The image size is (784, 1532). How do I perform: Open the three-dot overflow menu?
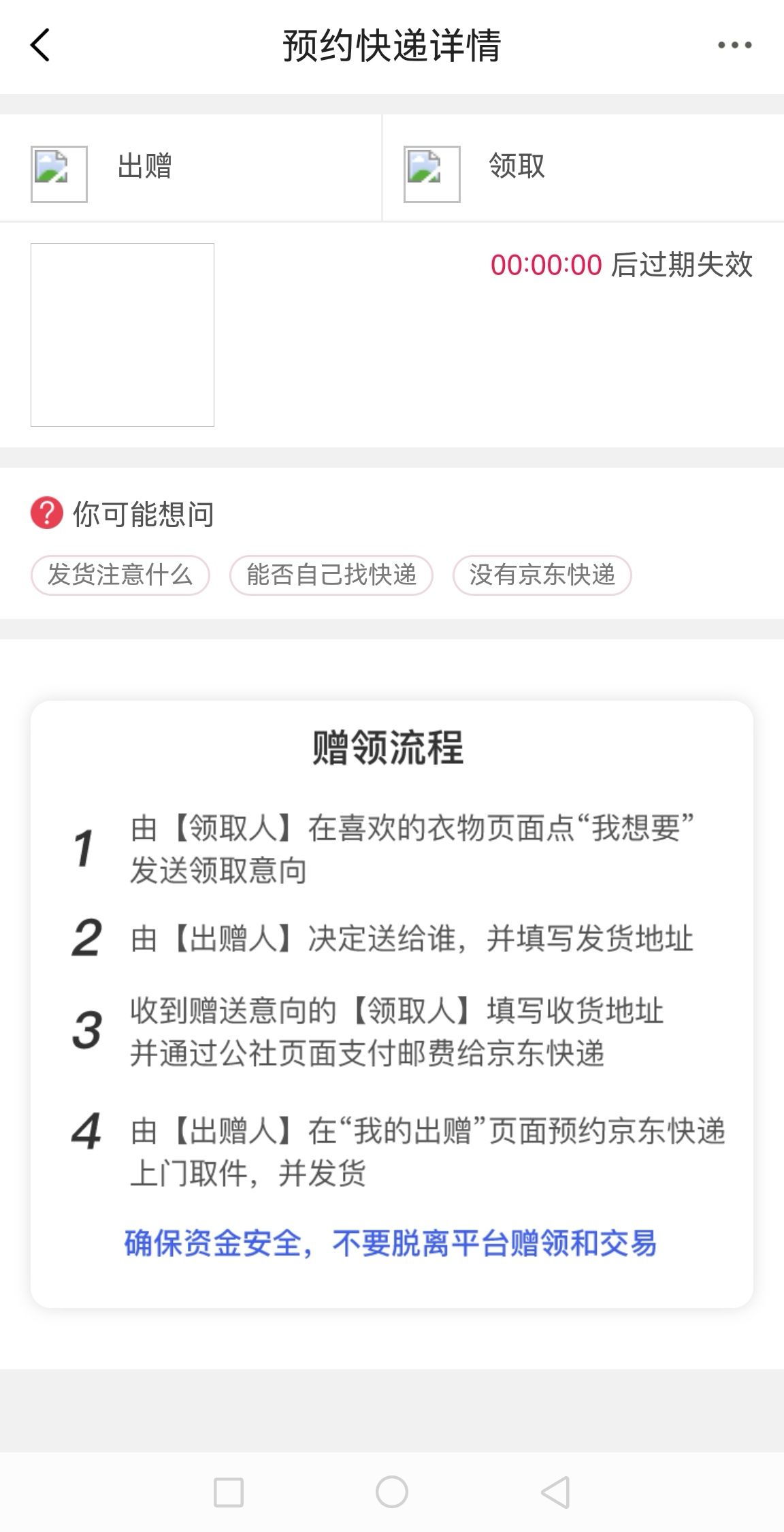click(x=734, y=46)
